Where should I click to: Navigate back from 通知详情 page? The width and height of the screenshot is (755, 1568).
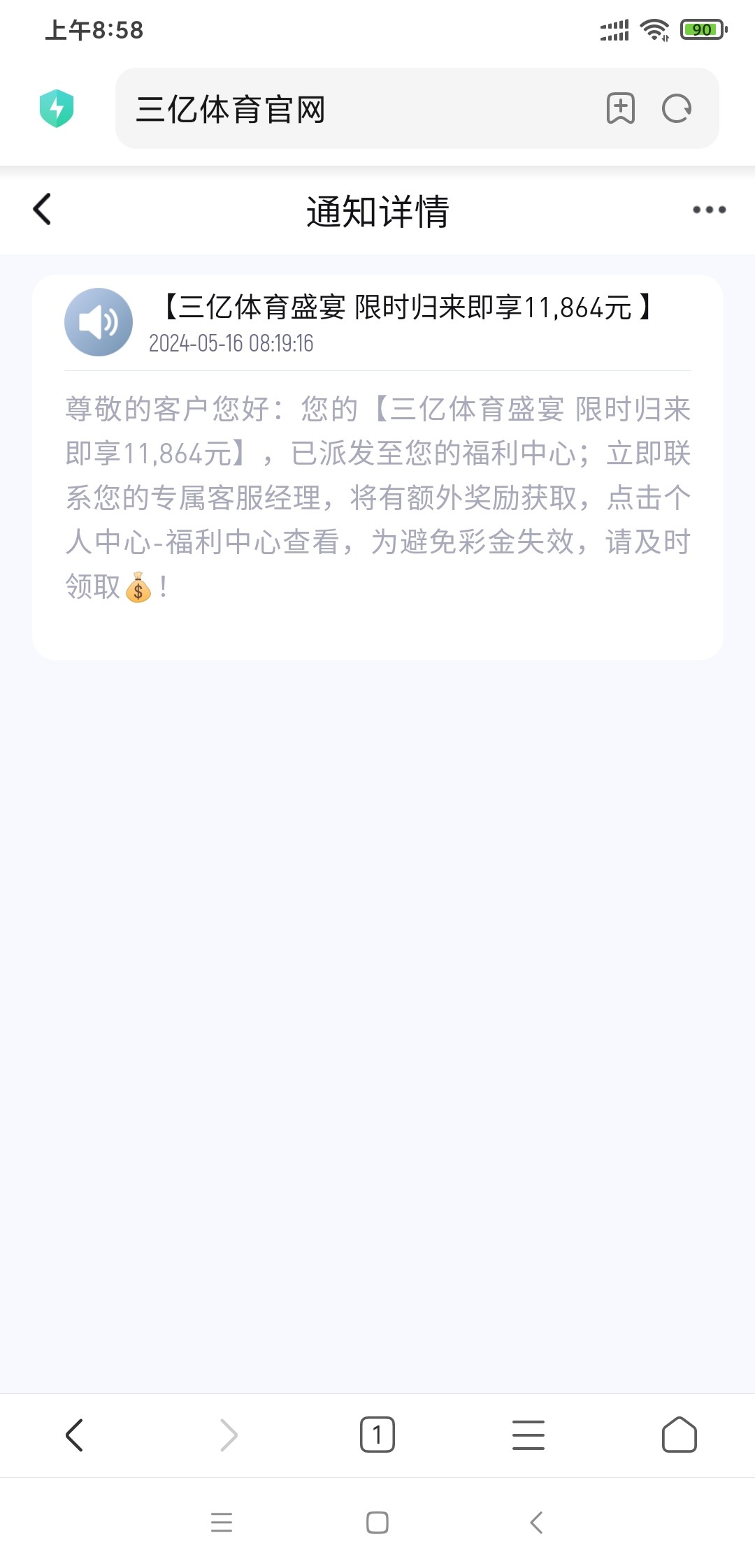42,210
